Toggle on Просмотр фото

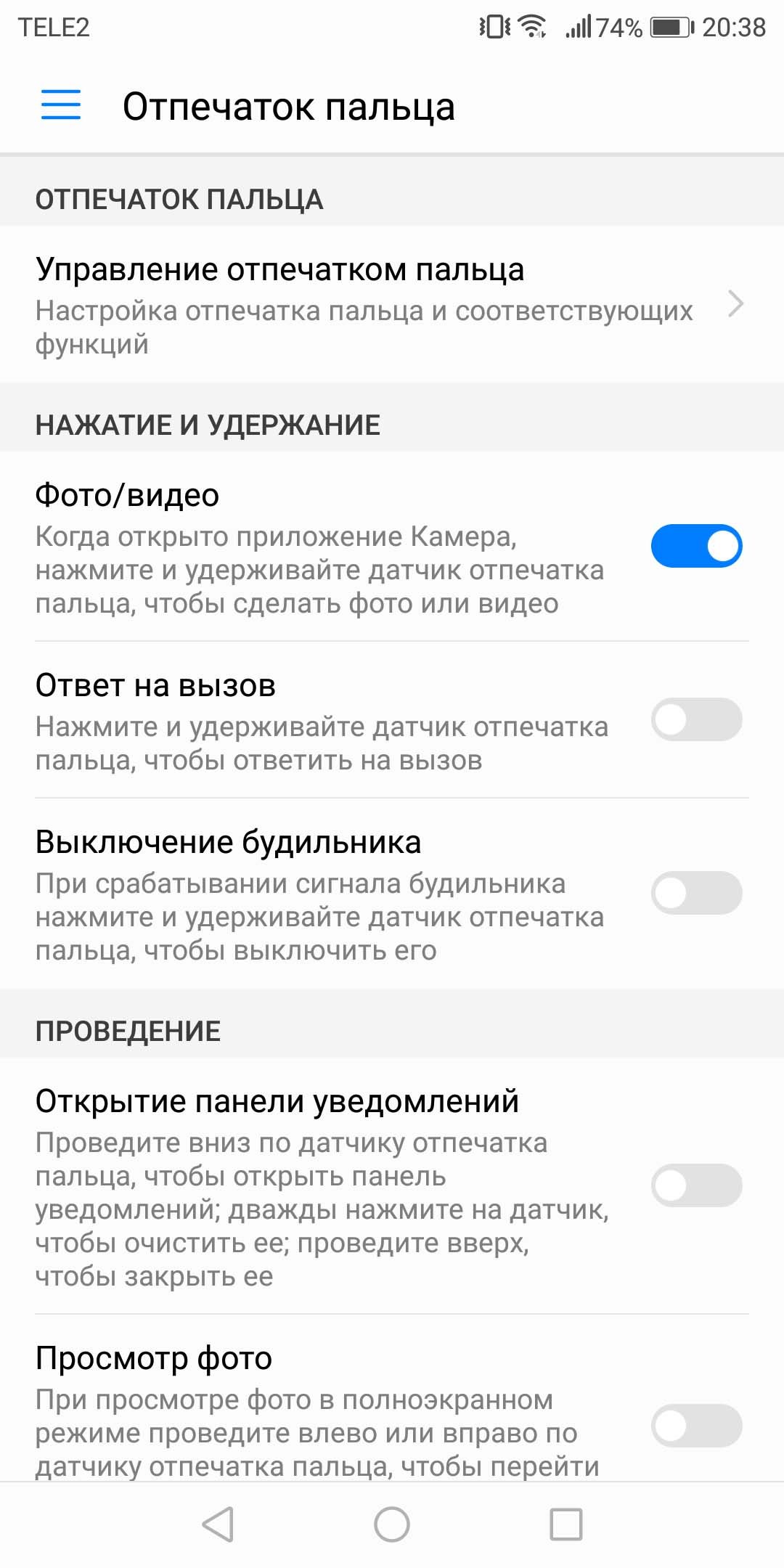(696, 1426)
